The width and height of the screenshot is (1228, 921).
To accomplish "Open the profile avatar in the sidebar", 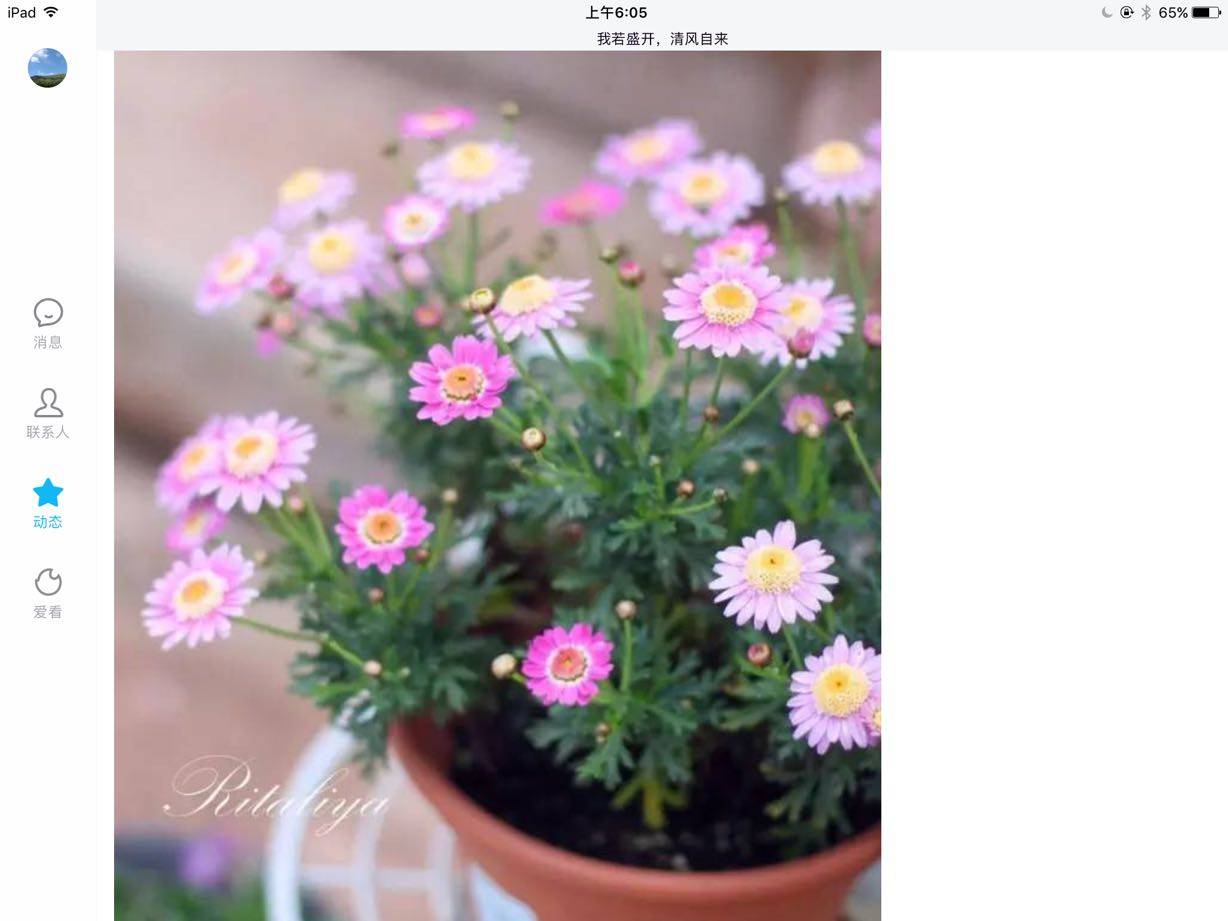I will [47, 68].
